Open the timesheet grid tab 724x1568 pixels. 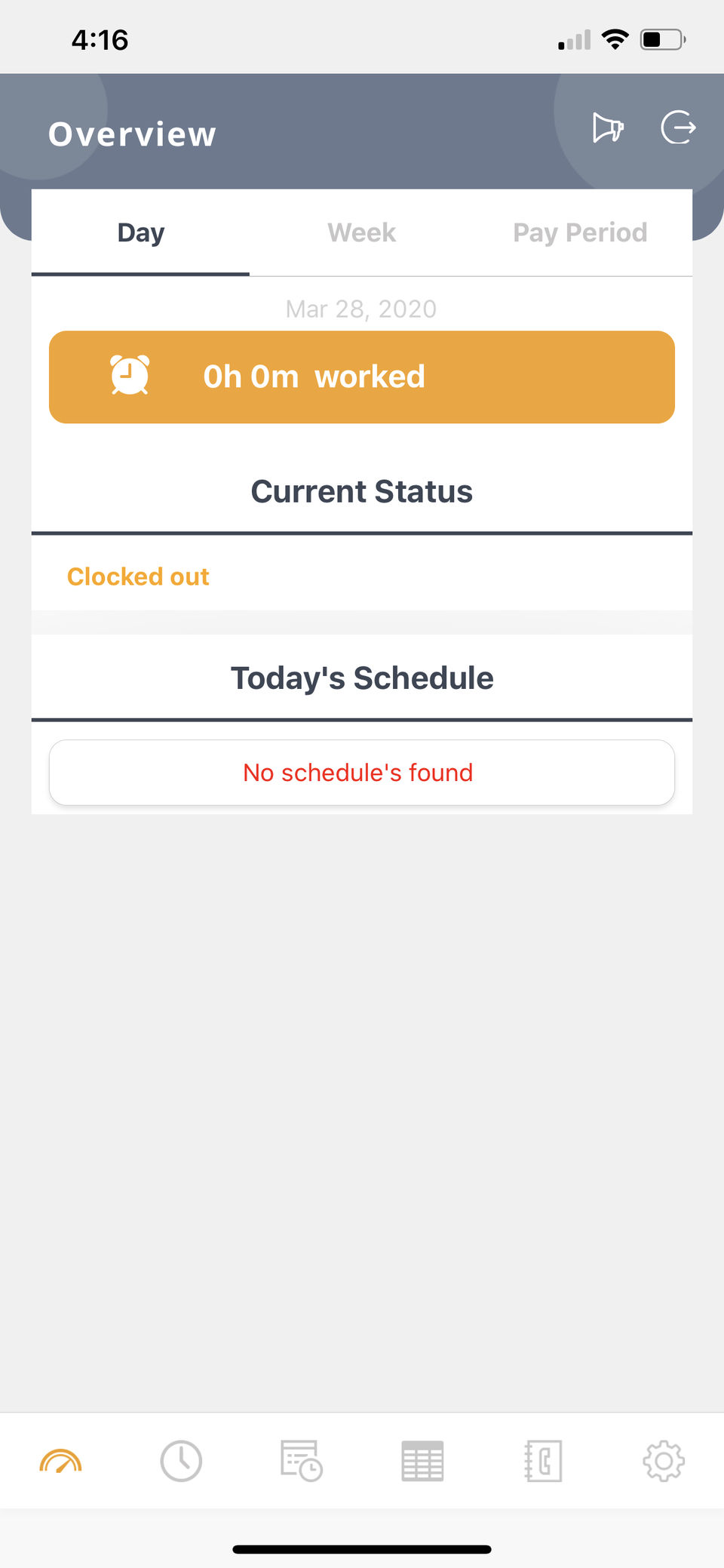click(422, 1461)
